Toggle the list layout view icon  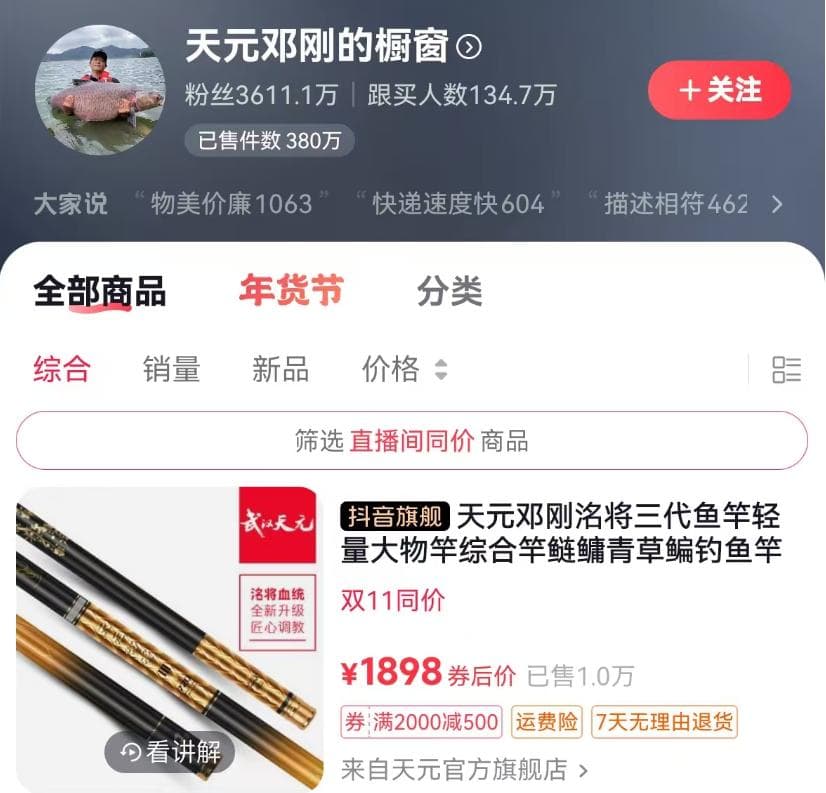click(x=786, y=369)
